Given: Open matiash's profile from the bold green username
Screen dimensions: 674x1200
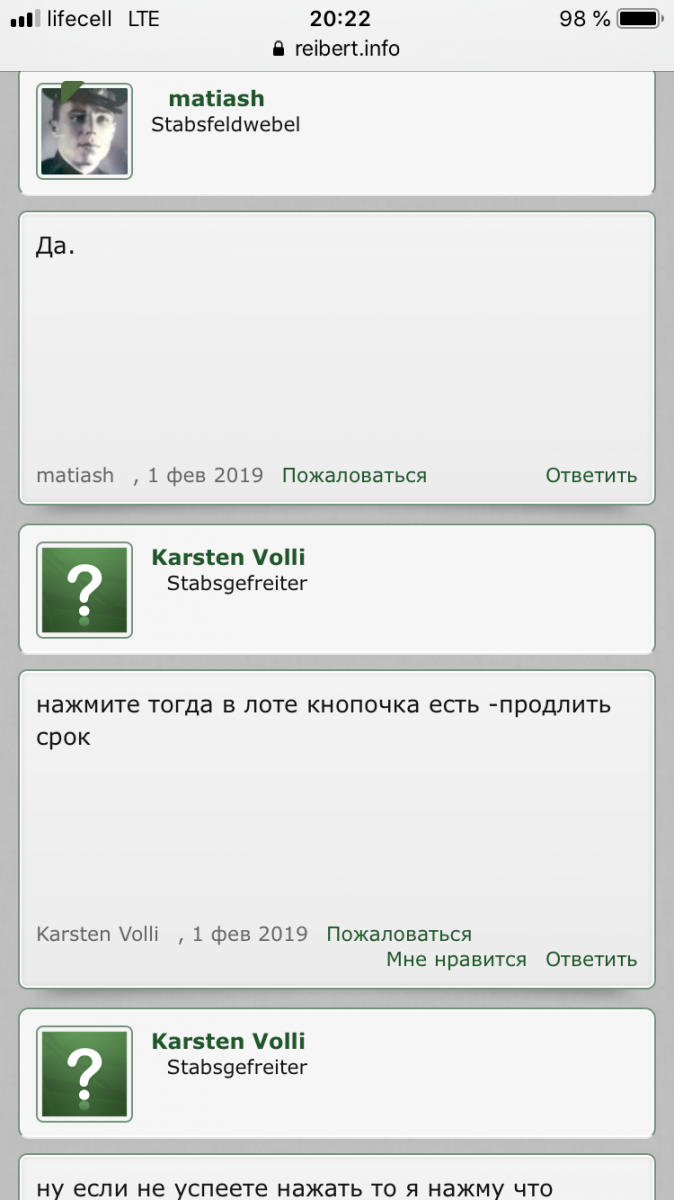Looking at the screenshot, I should pyautogui.click(x=216, y=98).
